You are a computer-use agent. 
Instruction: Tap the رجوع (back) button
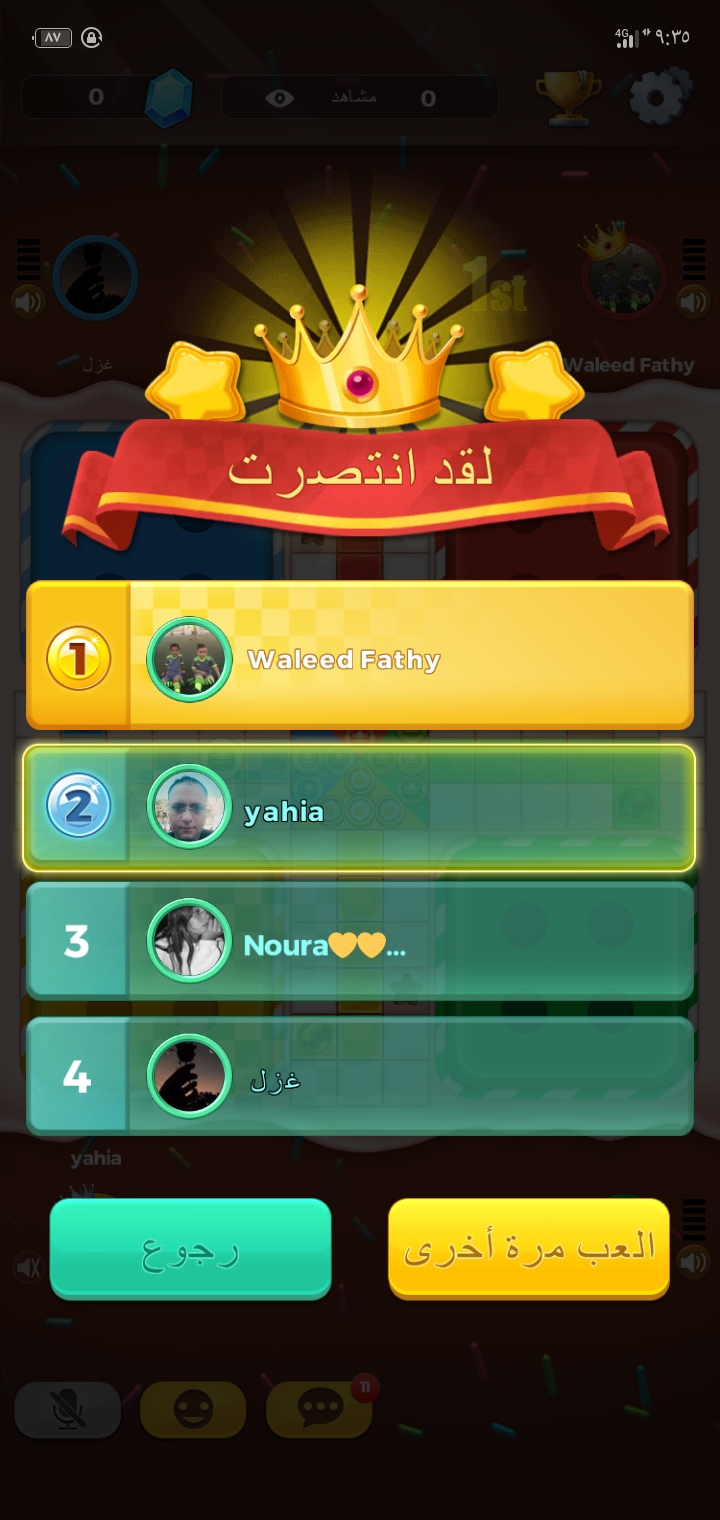point(190,1250)
